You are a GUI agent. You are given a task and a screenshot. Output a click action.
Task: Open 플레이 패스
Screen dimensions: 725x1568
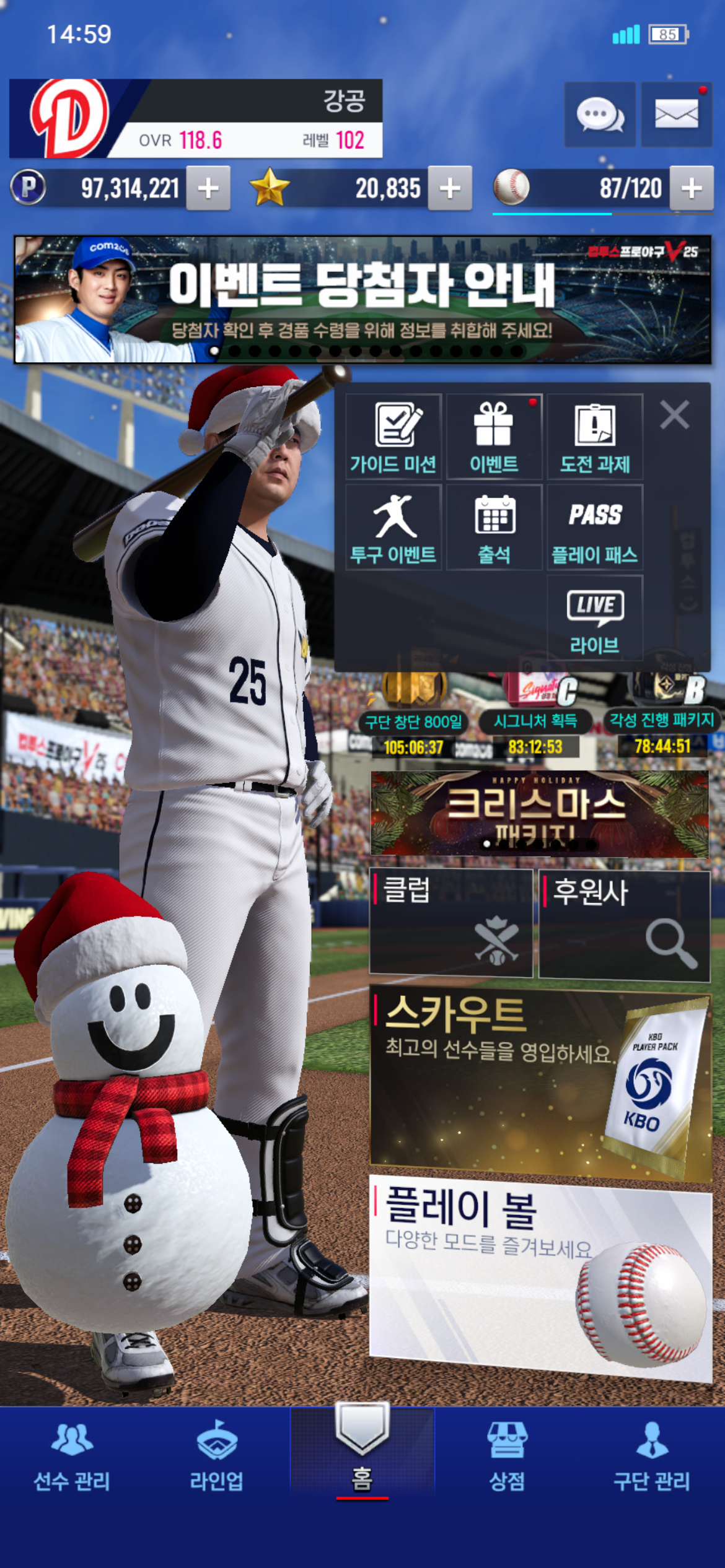click(x=595, y=528)
